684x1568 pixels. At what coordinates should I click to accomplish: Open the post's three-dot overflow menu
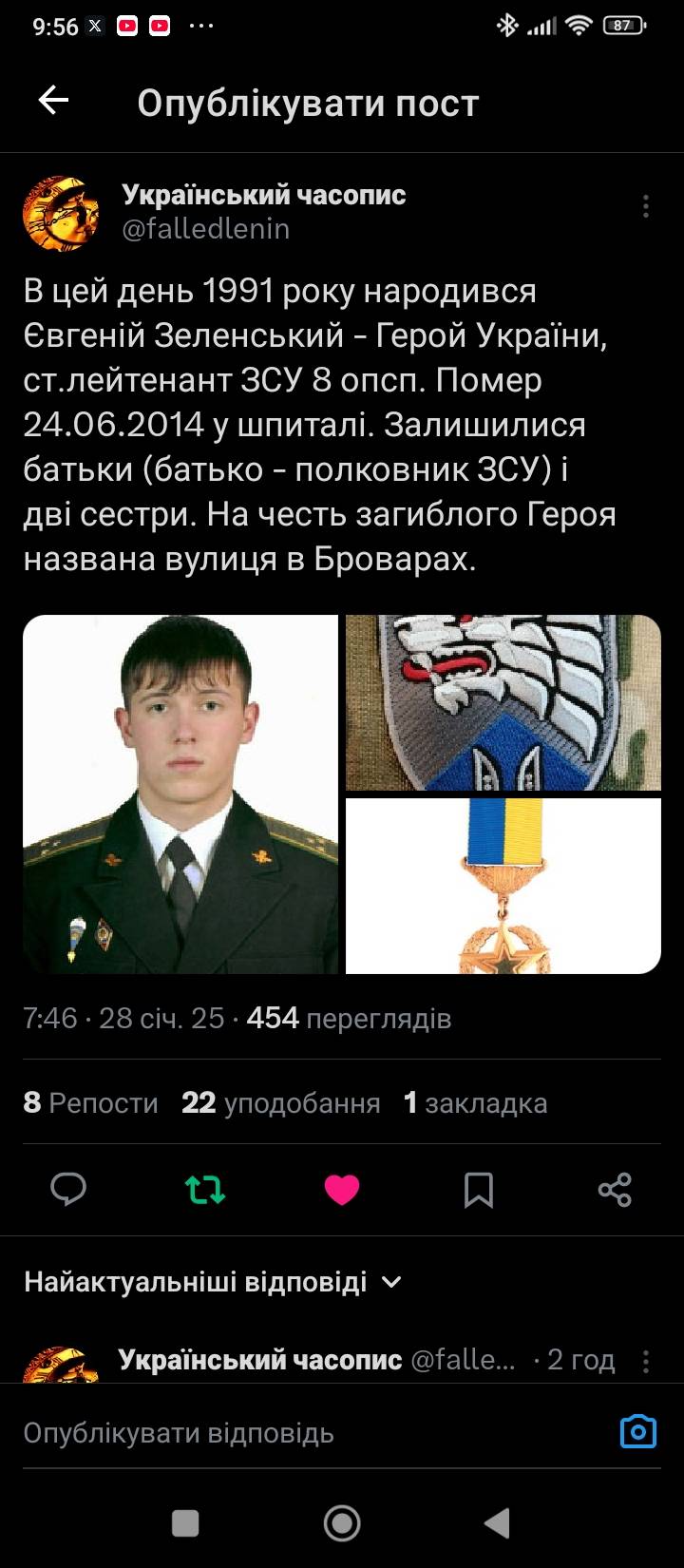[x=646, y=206]
